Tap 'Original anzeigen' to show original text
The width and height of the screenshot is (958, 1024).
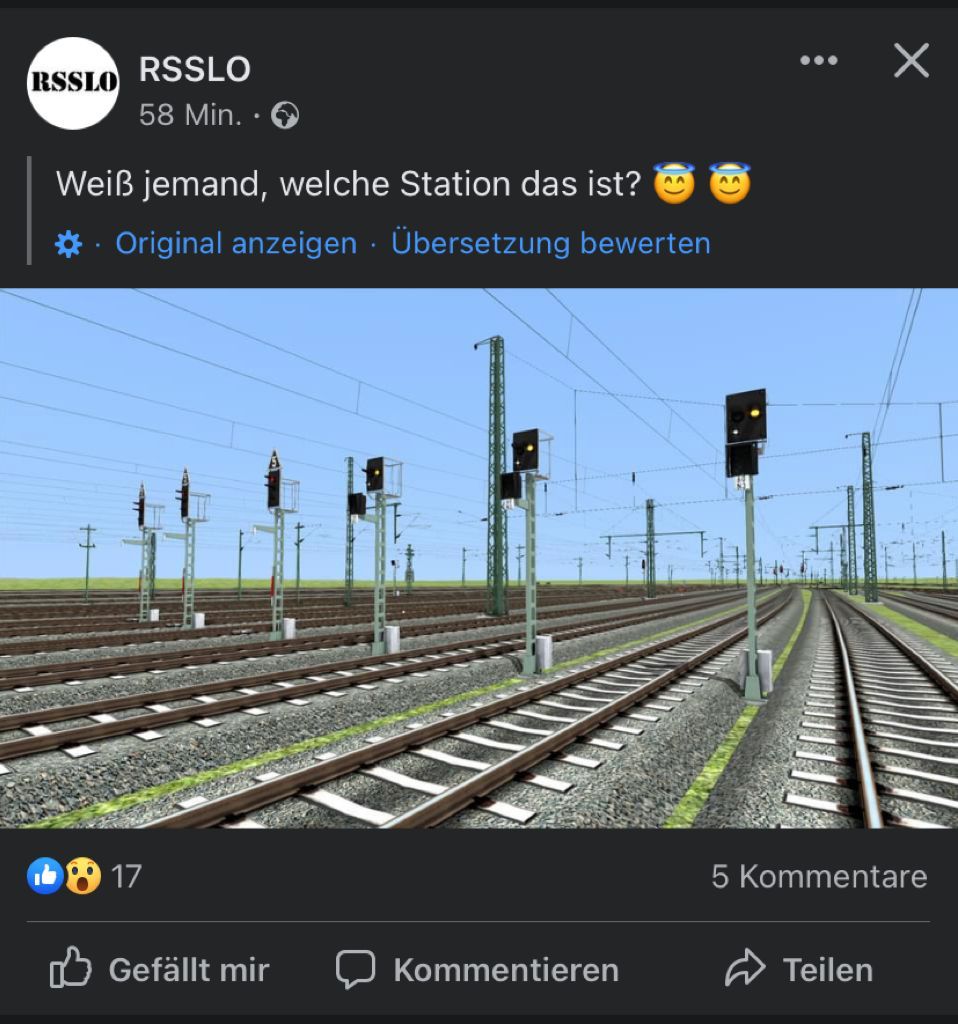(x=236, y=243)
